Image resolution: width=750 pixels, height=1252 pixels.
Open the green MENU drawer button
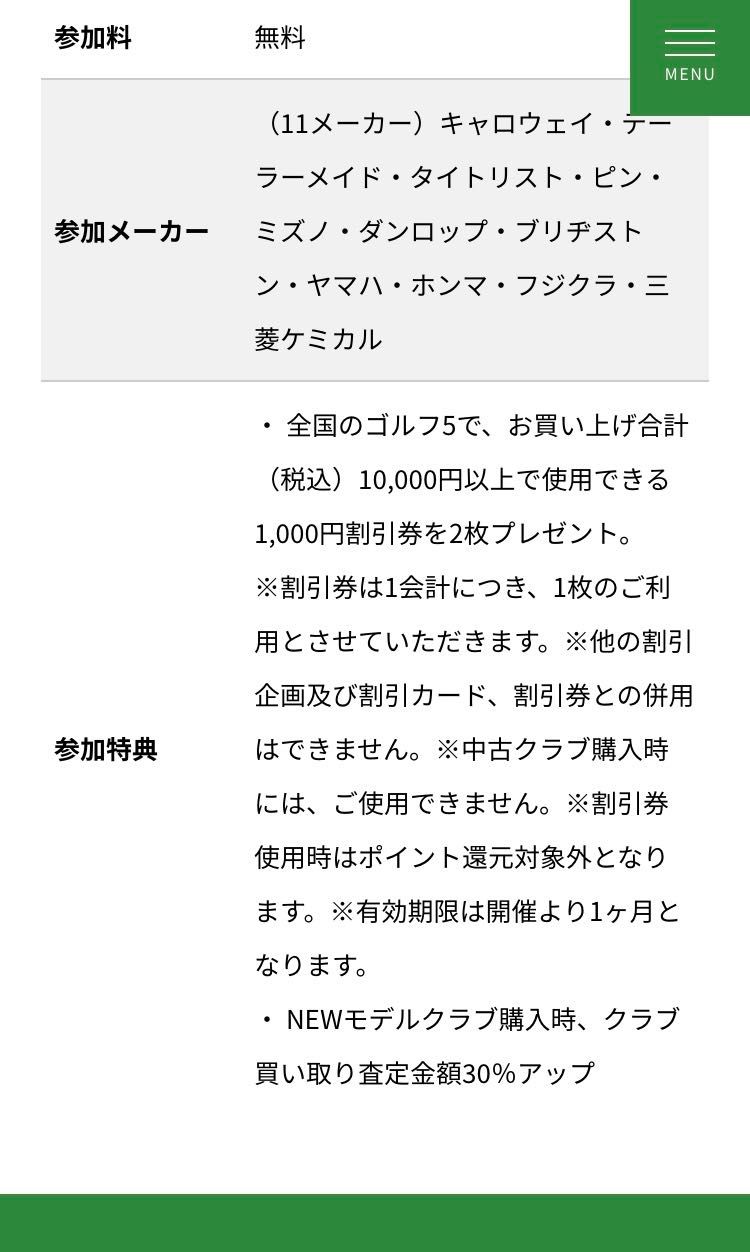[690, 56]
